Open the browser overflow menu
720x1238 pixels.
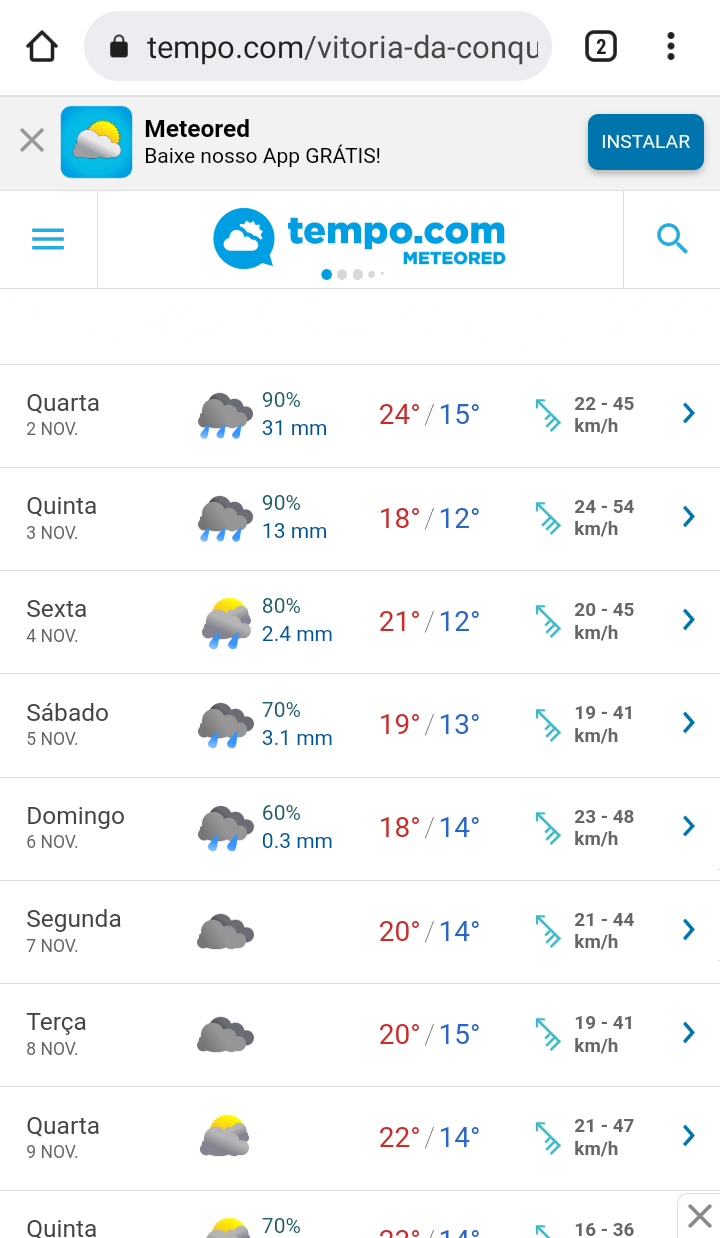tap(671, 47)
